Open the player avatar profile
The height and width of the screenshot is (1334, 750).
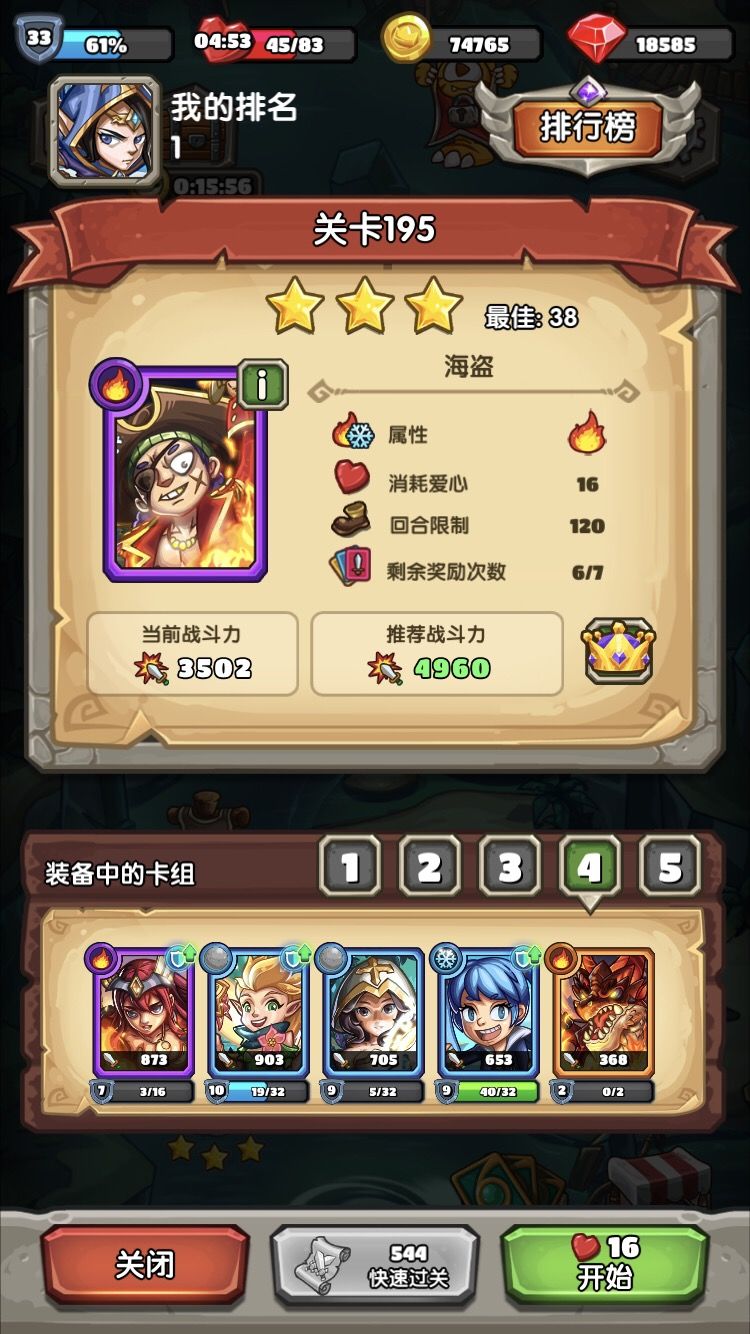[105, 131]
